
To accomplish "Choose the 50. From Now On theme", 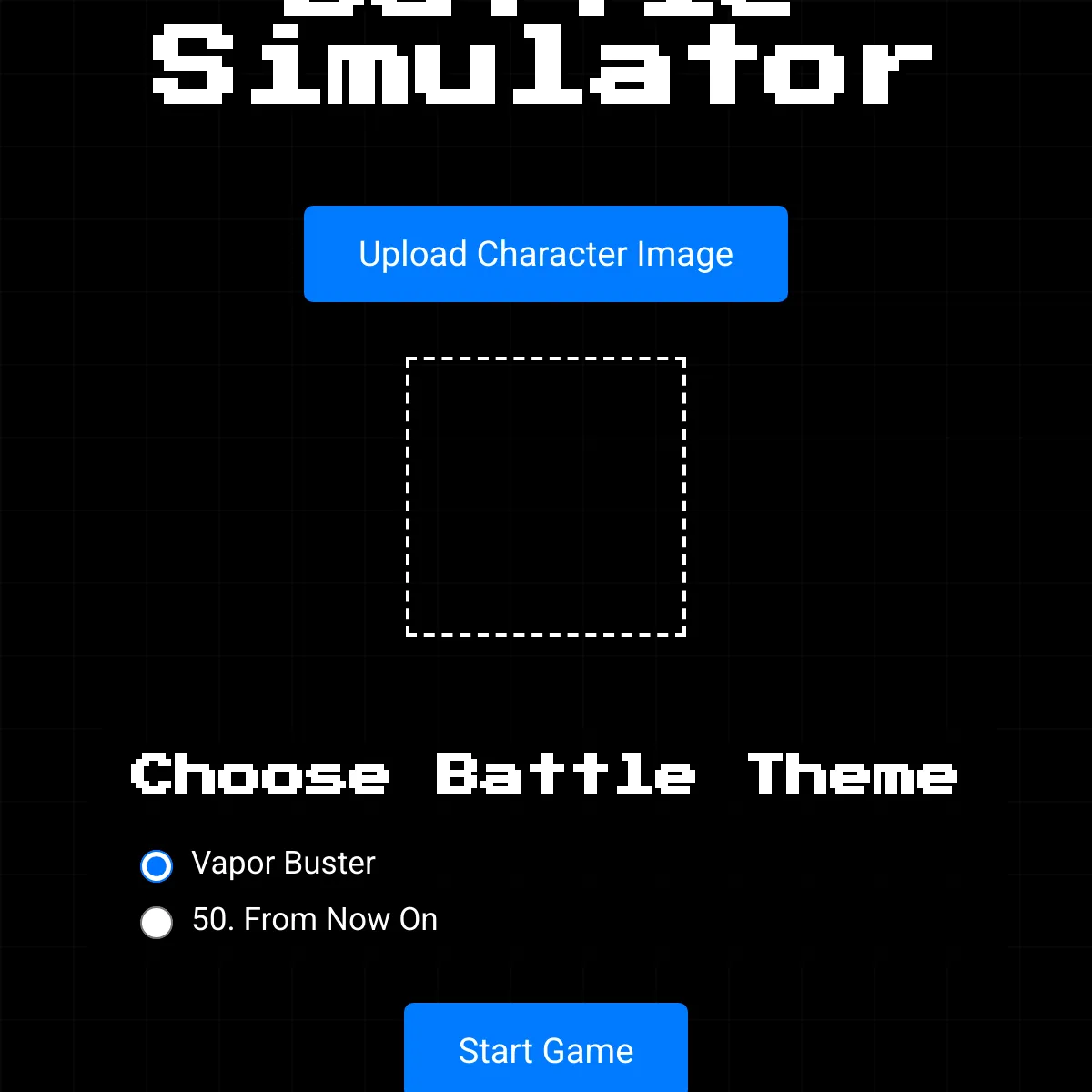I will pos(157,922).
